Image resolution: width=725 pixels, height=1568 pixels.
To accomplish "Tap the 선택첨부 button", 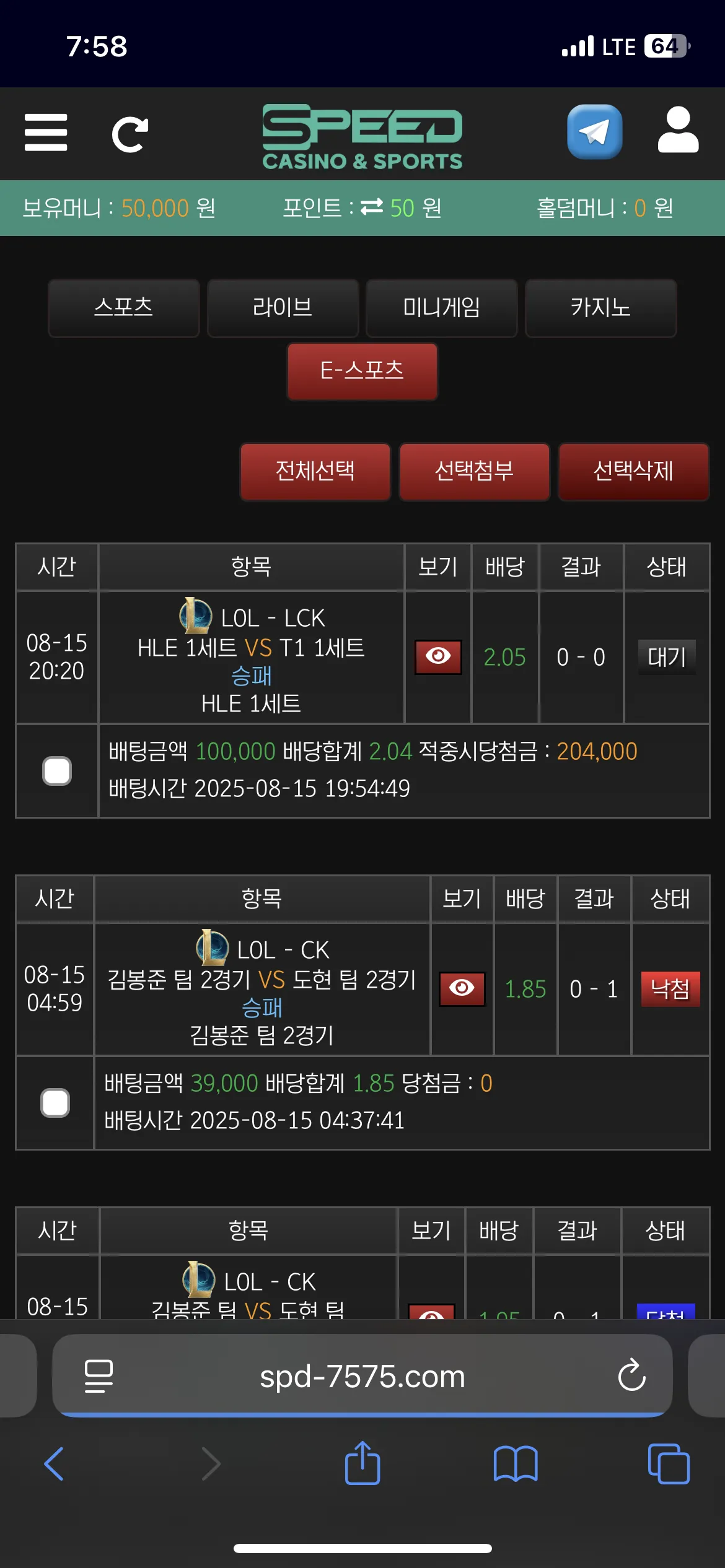I will pos(474,471).
